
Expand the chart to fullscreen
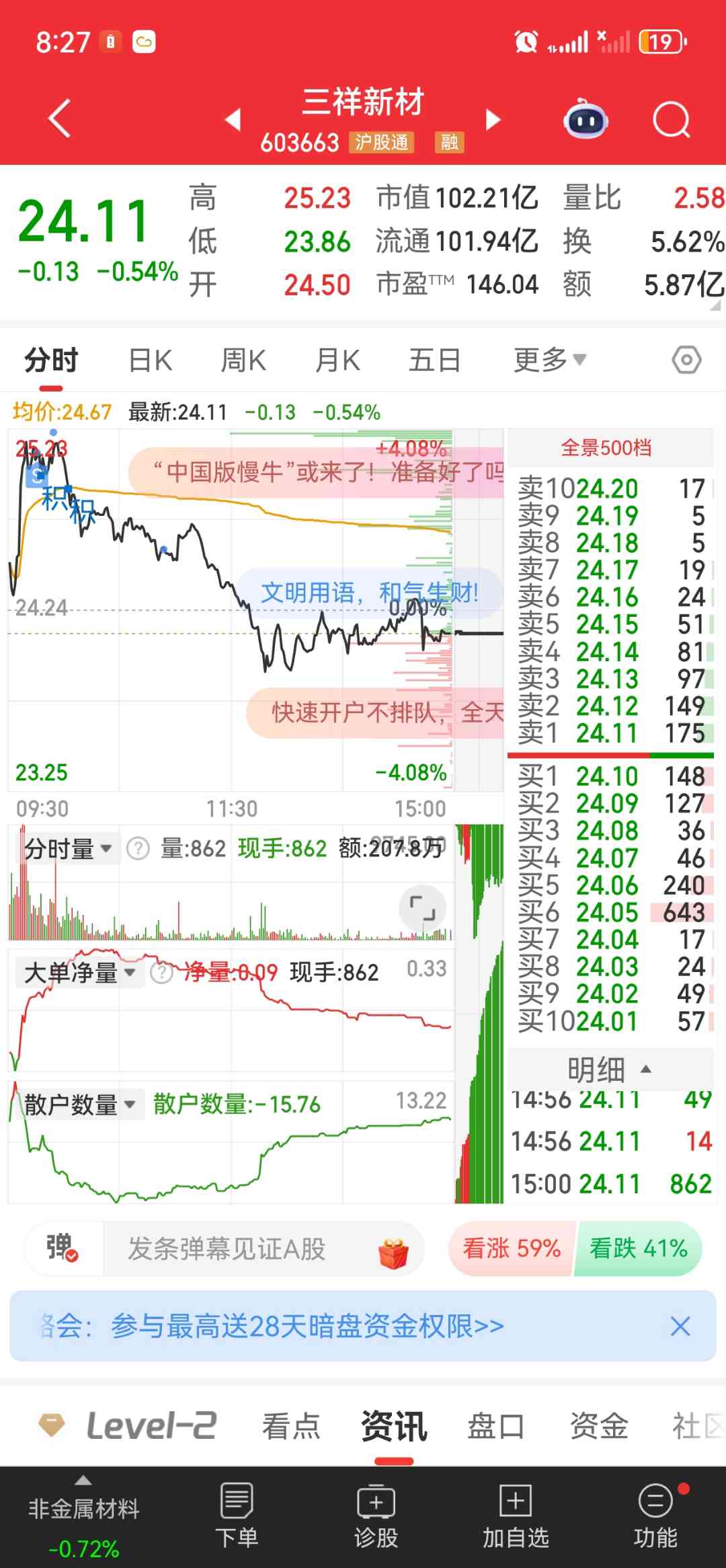click(x=422, y=909)
